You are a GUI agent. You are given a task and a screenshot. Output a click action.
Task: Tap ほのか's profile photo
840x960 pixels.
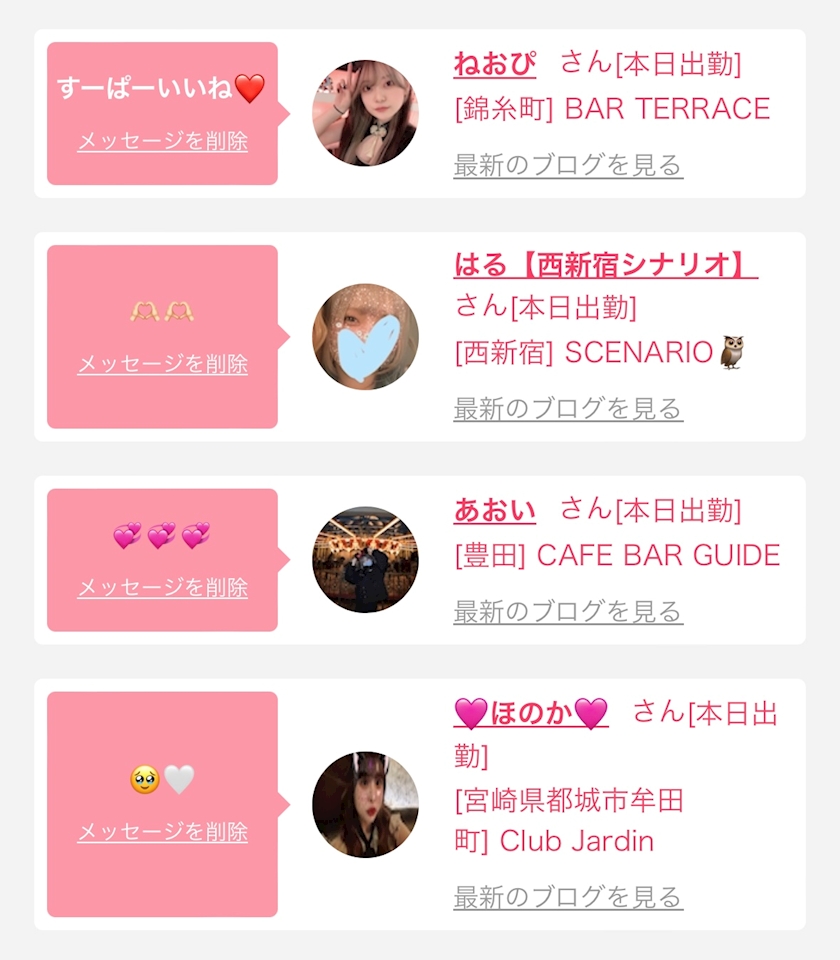366,804
